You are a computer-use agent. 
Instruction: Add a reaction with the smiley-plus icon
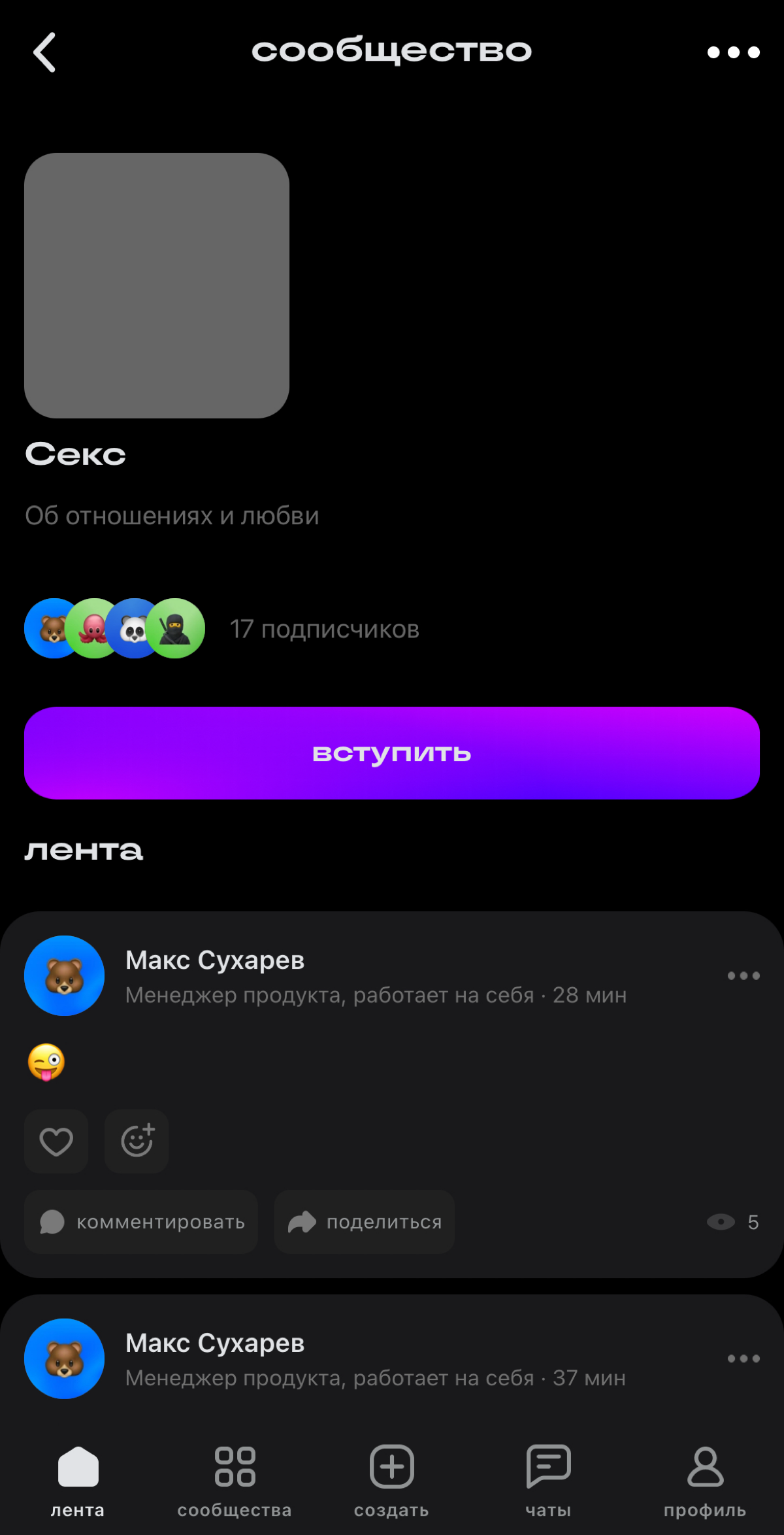coord(137,1142)
